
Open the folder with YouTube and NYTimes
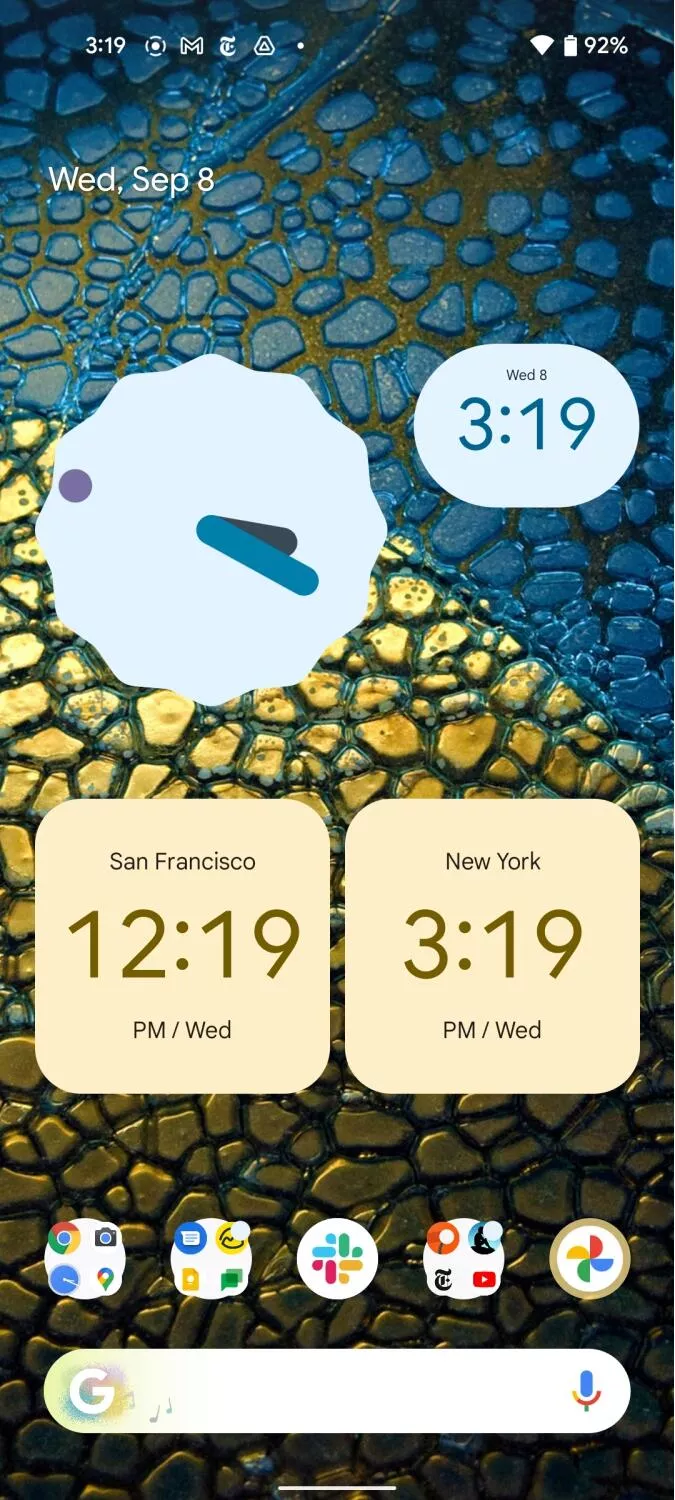pos(464,1258)
